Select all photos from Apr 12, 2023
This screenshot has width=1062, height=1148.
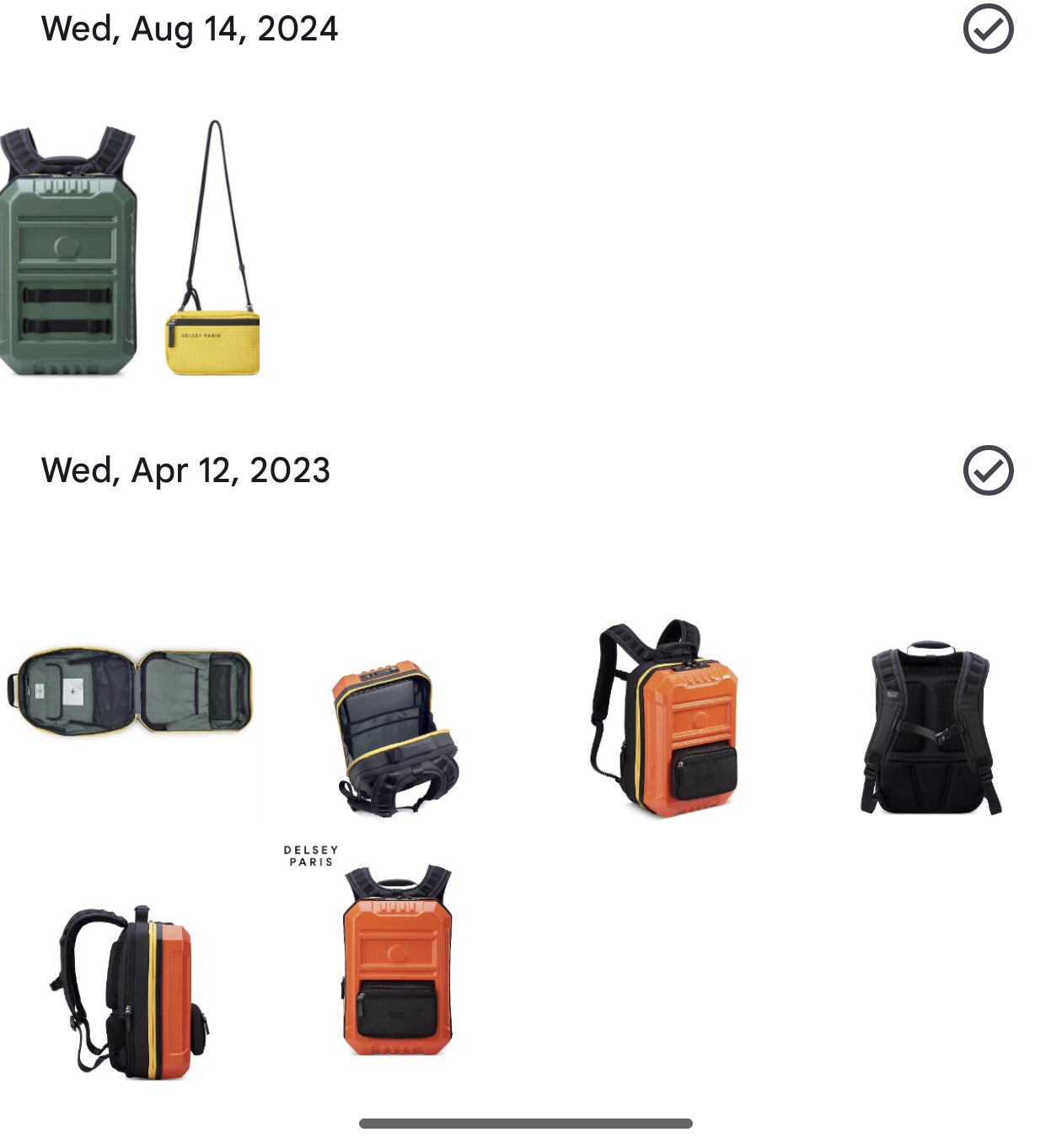[988, 470]
